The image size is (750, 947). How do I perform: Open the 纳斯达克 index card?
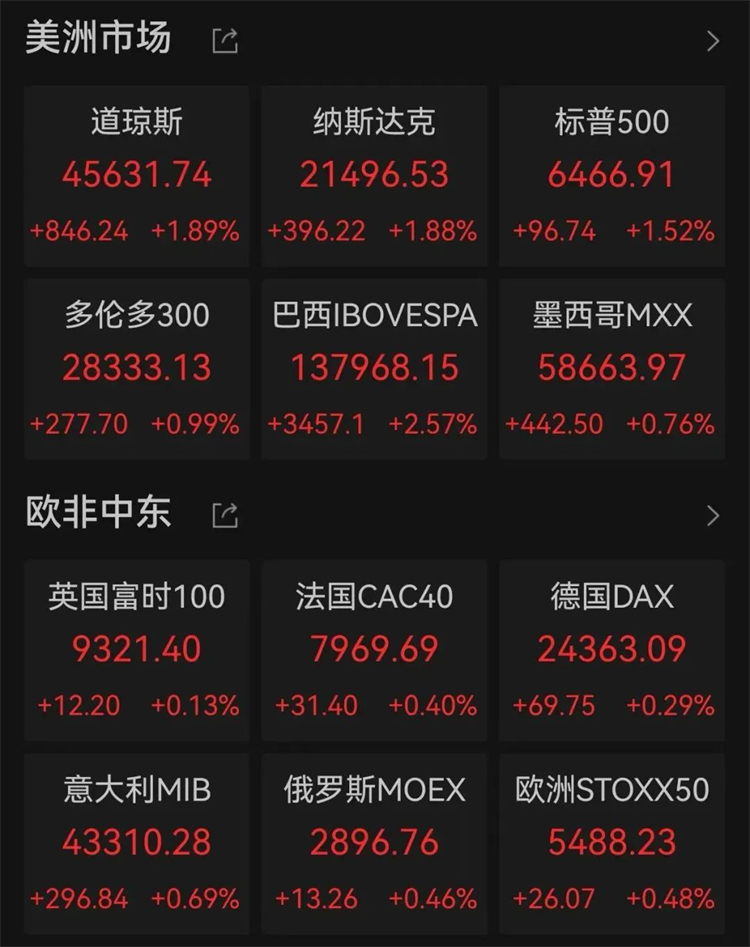pos(374,176)
